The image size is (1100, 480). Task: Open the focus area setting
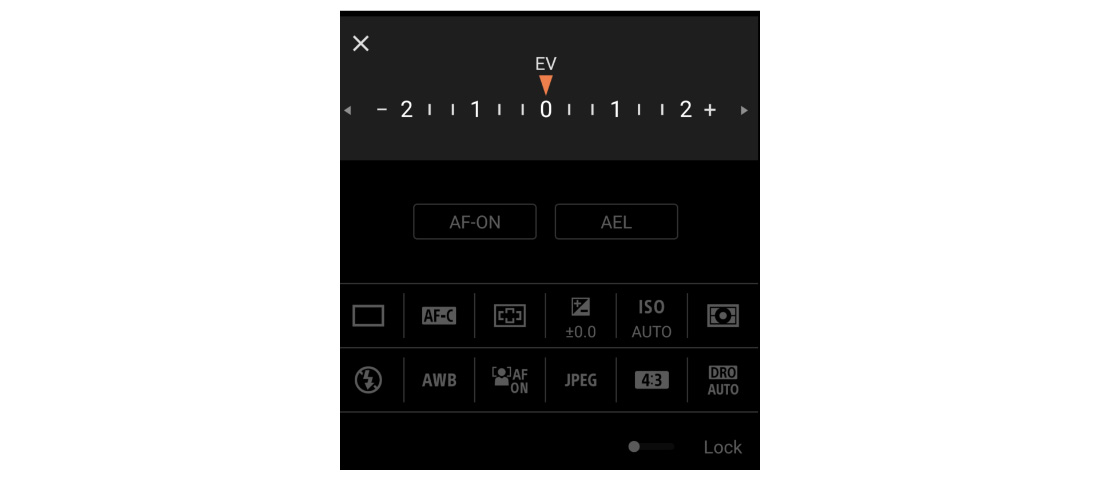(x=510, y=316)
